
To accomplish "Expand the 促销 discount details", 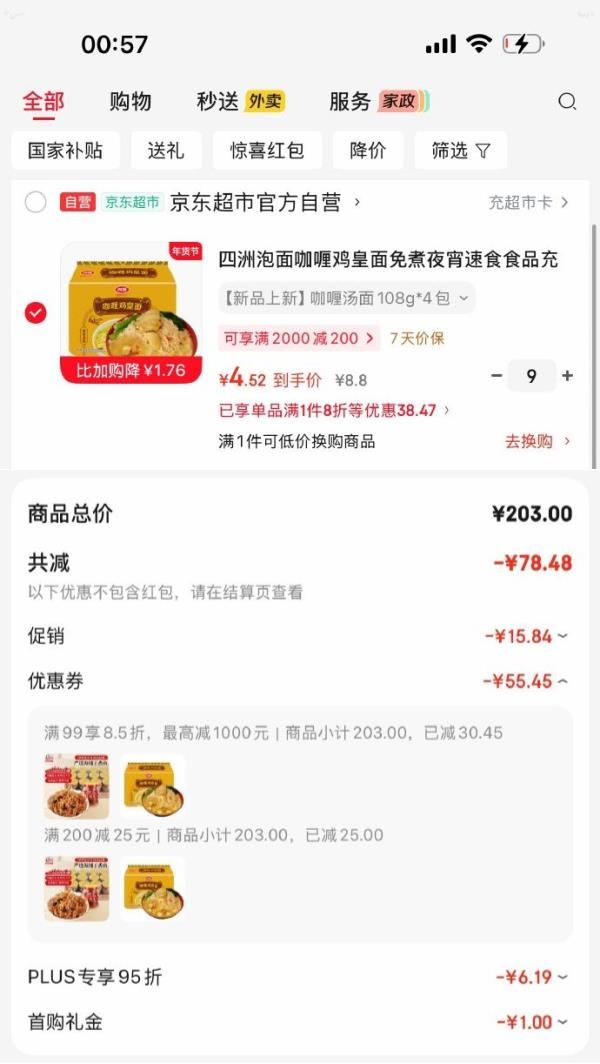I will [526, 636].
